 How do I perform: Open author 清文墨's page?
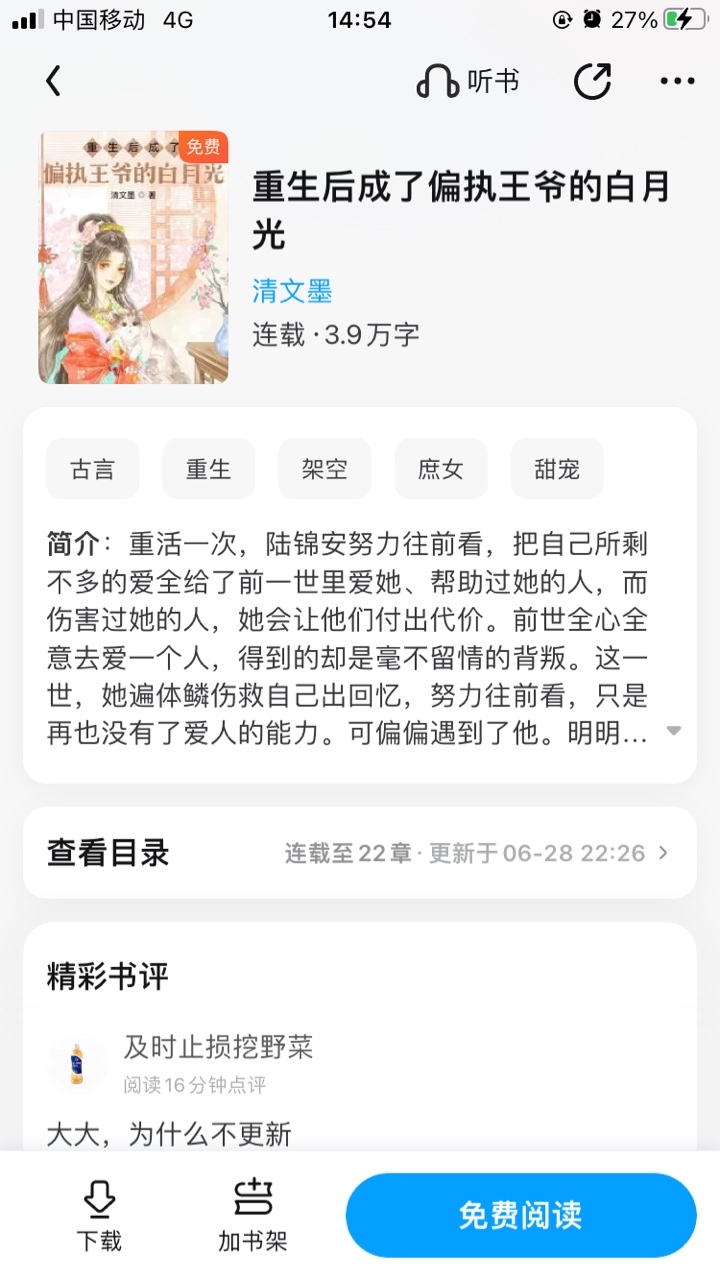(292, 291)
